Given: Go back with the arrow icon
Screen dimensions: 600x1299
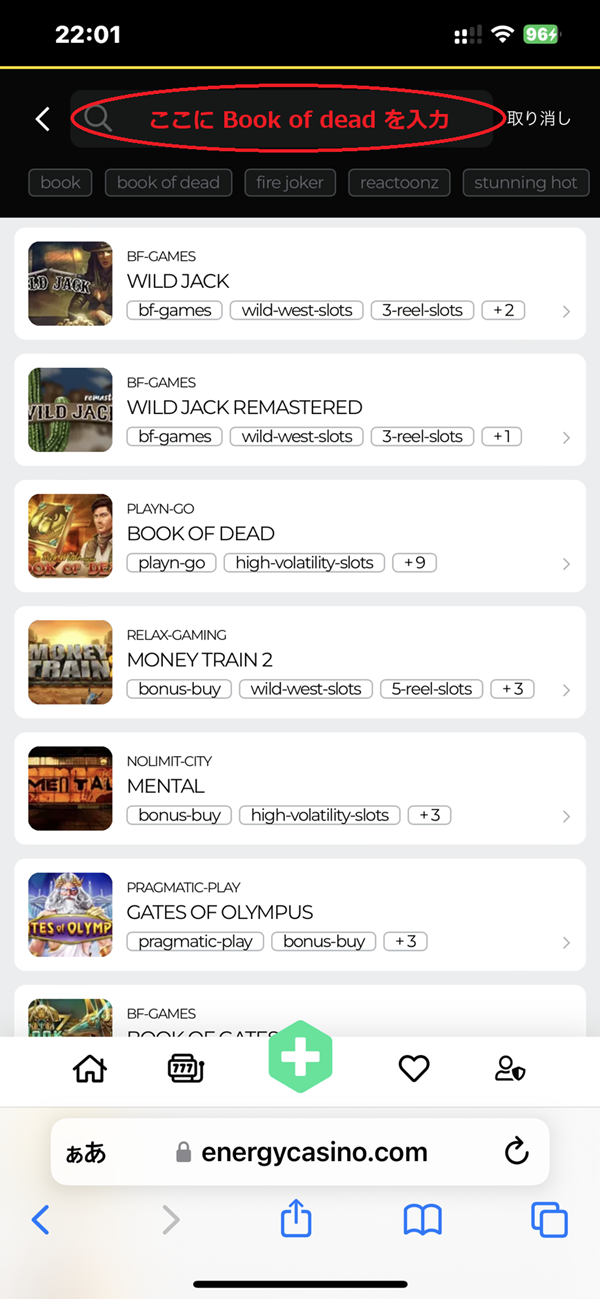Looking at the screenshot, I should [42, 119].
